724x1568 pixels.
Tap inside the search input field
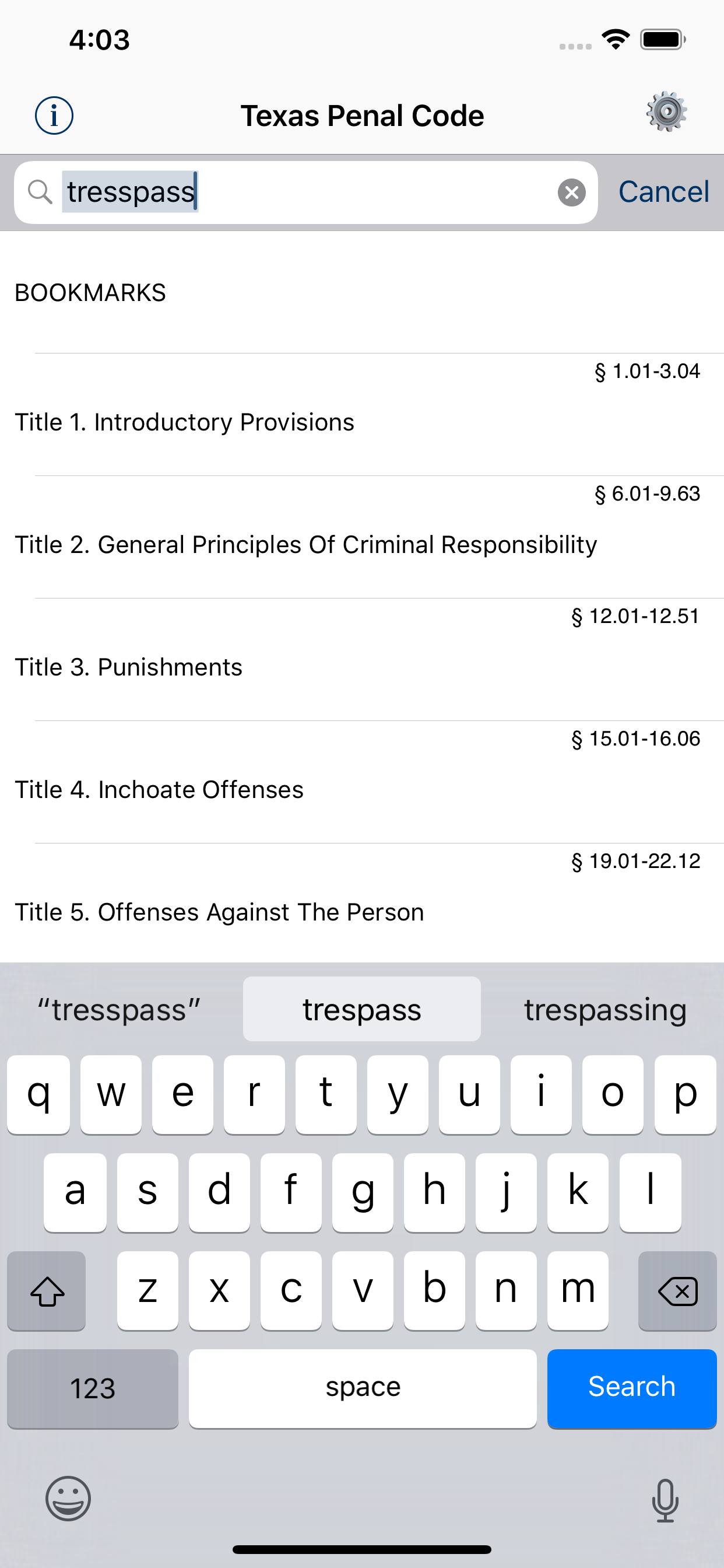click(304, 192)
